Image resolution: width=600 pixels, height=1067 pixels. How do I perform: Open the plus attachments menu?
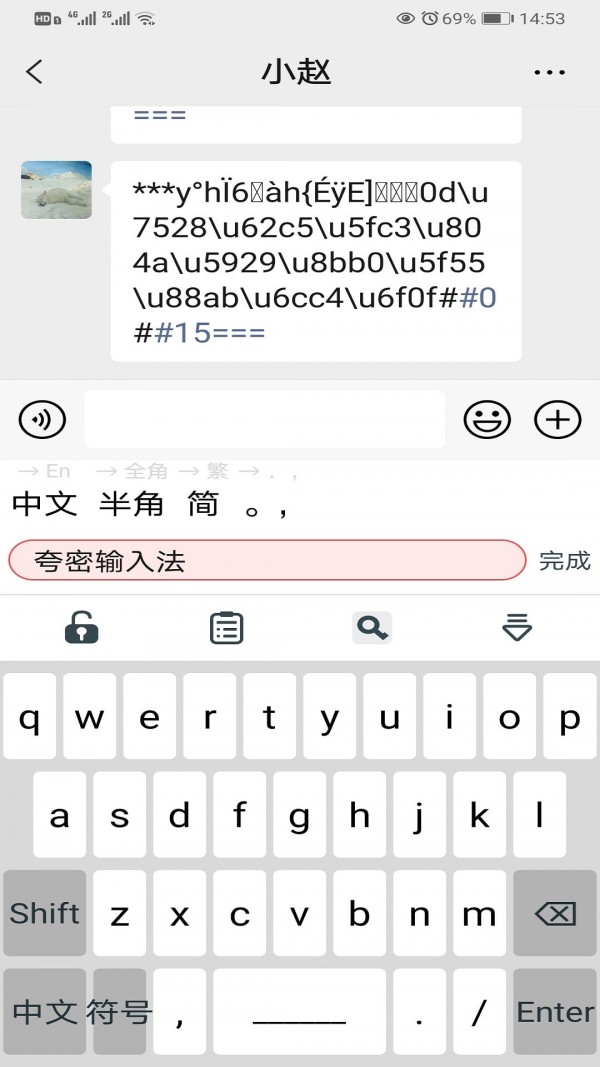[x=558, y=419]
